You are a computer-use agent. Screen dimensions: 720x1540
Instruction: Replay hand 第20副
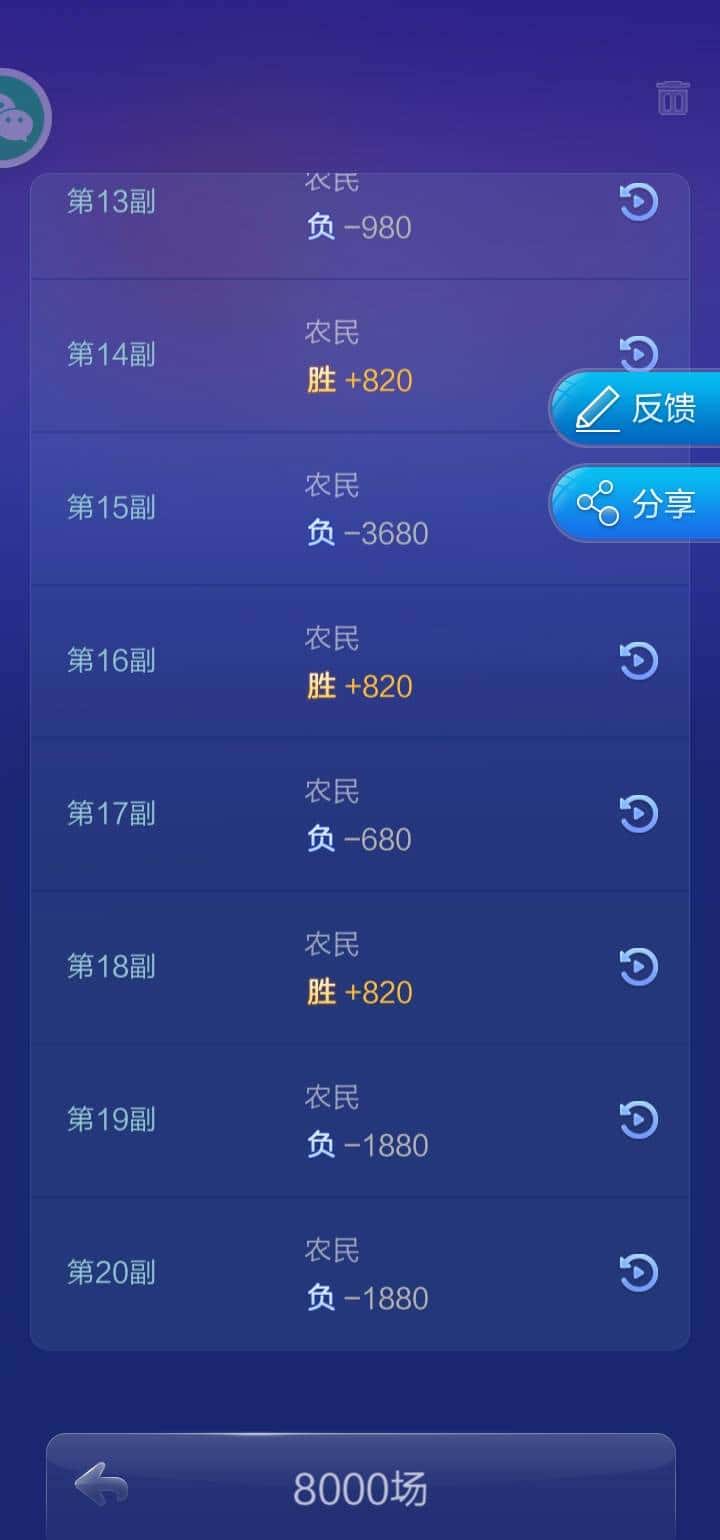point(638,1273)
